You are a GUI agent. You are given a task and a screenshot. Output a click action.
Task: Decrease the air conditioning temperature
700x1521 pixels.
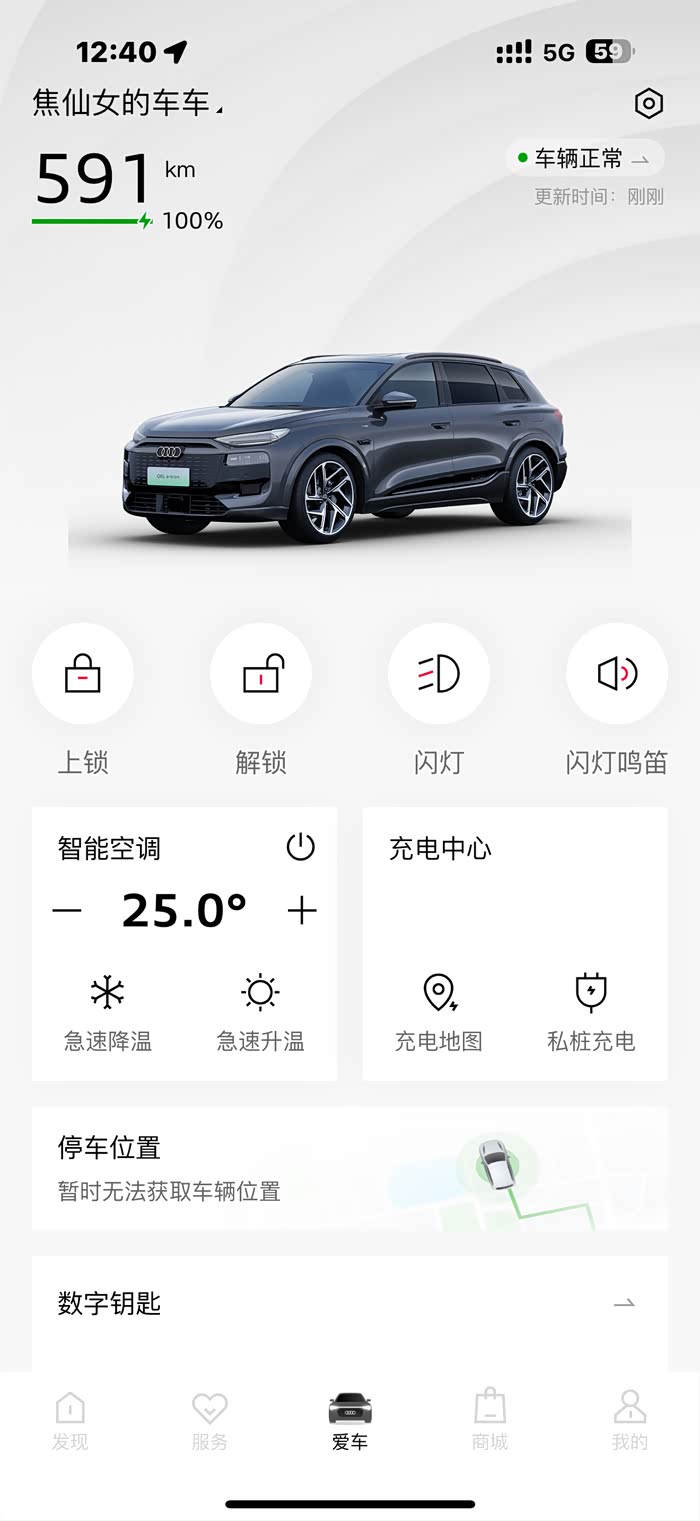point(67,911)
